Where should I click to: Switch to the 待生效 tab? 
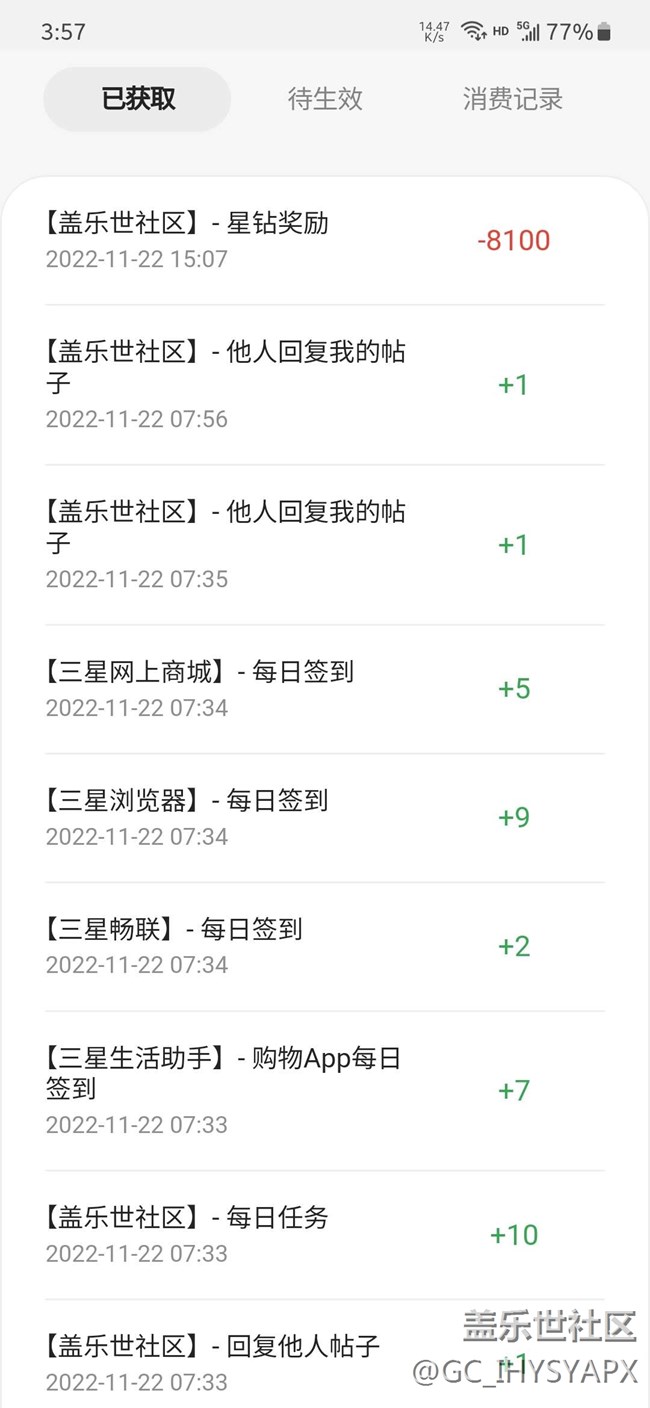click(x=325, y=99)
